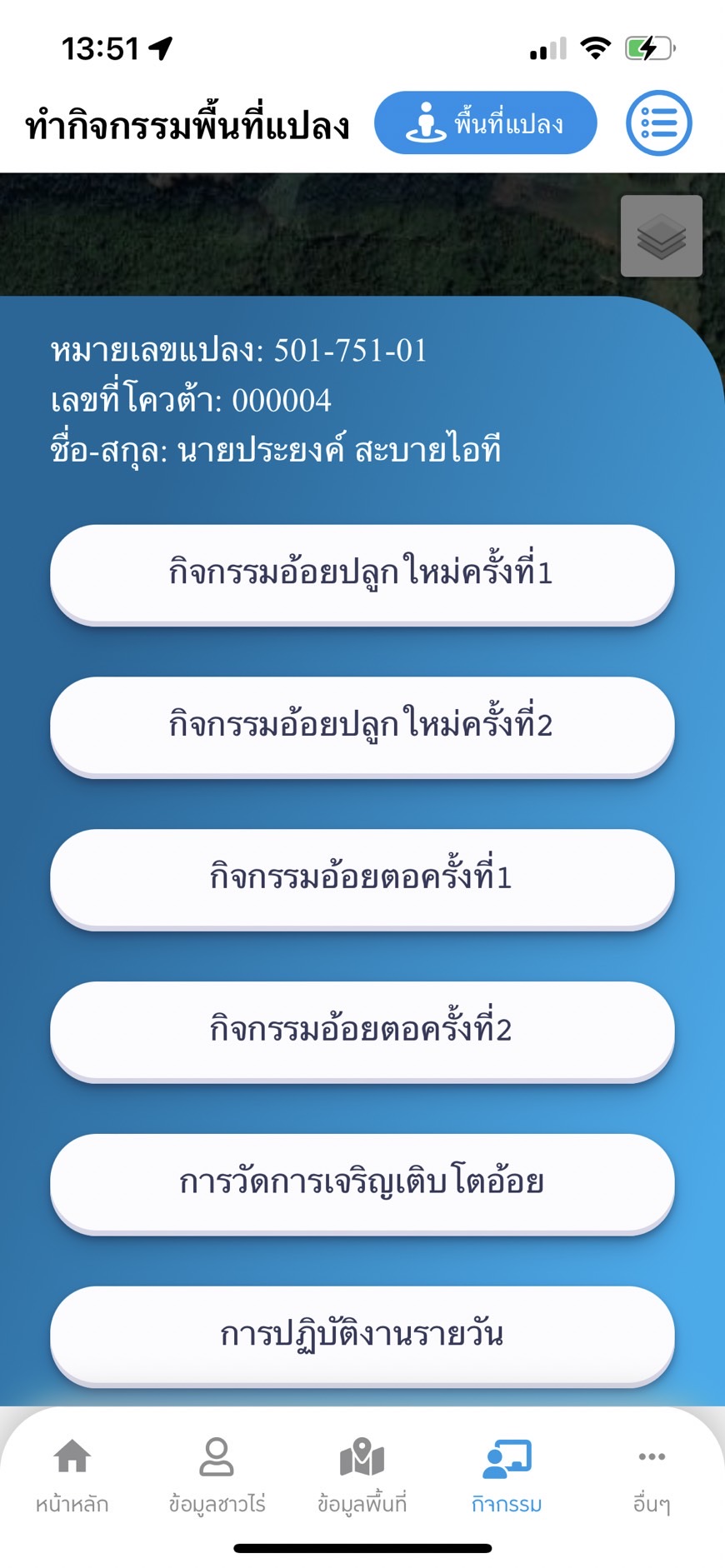The height and width of the screenshot is (1568, 725).
Task: Open กิจกรรมอ้อยตอครั้งที่1
Action: coord(362,878)
